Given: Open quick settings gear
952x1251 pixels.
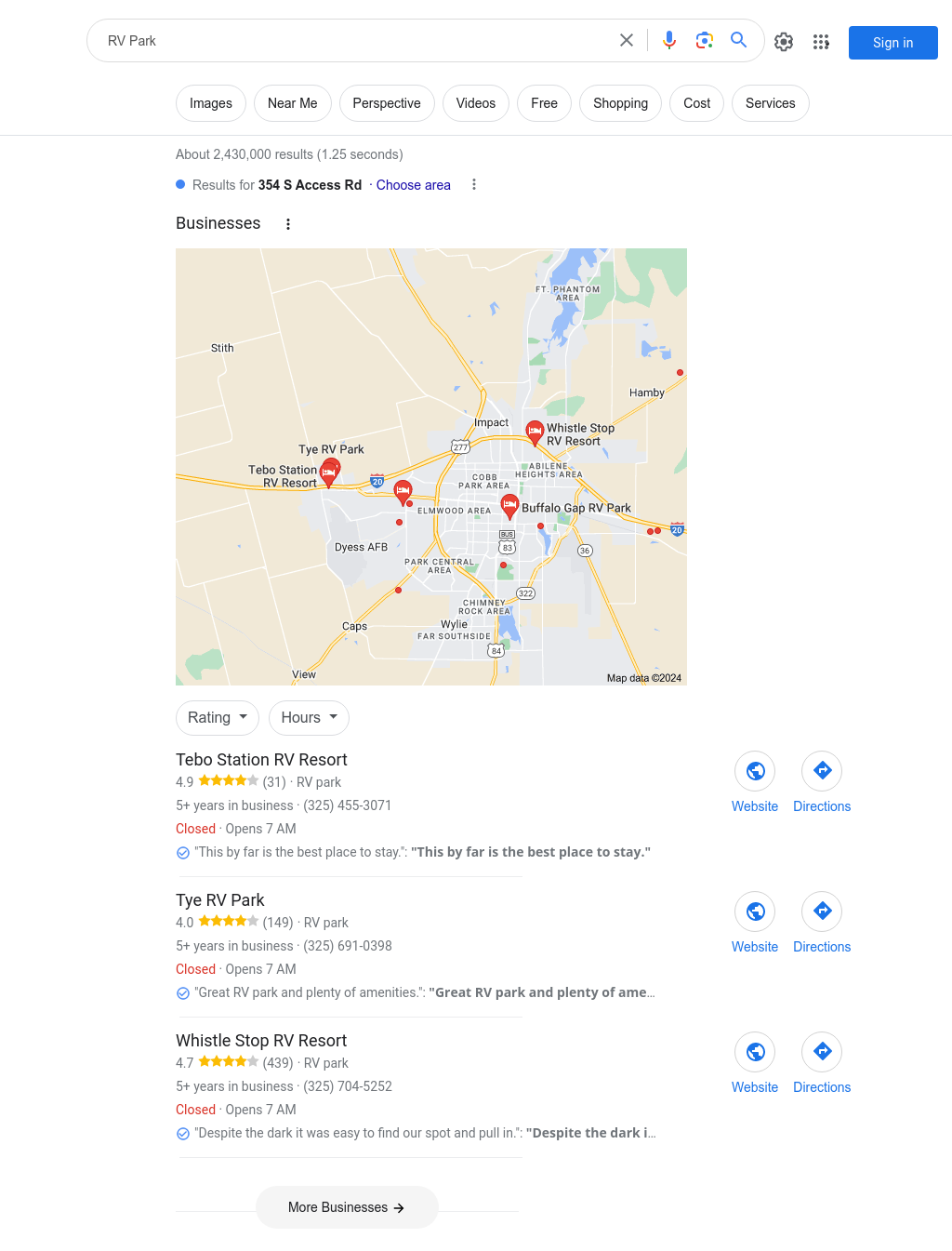Looking at the screenshot, I should tap(784, 42).
